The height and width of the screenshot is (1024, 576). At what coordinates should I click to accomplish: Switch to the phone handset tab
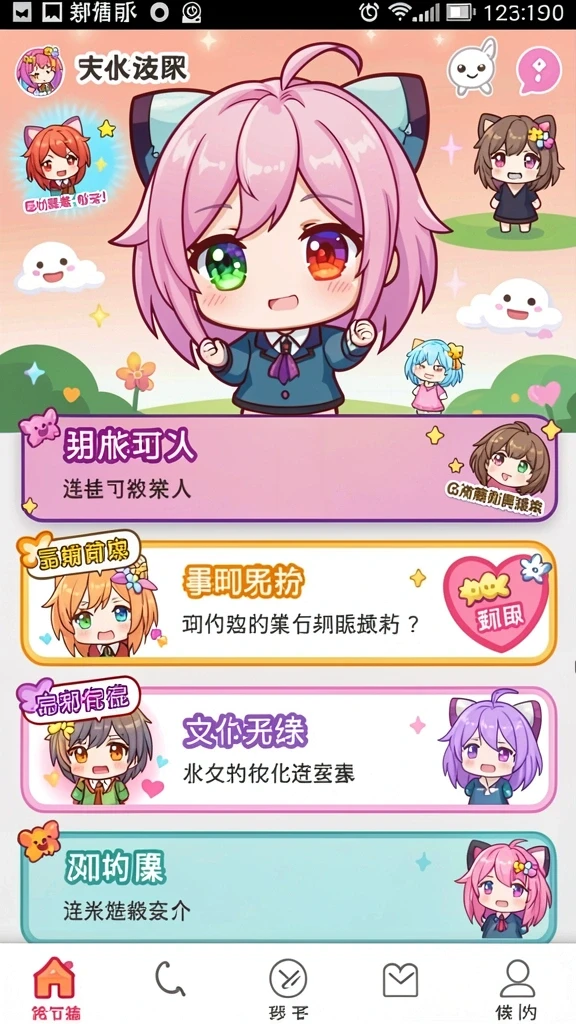pyautogui.click(x=170, y=981)
